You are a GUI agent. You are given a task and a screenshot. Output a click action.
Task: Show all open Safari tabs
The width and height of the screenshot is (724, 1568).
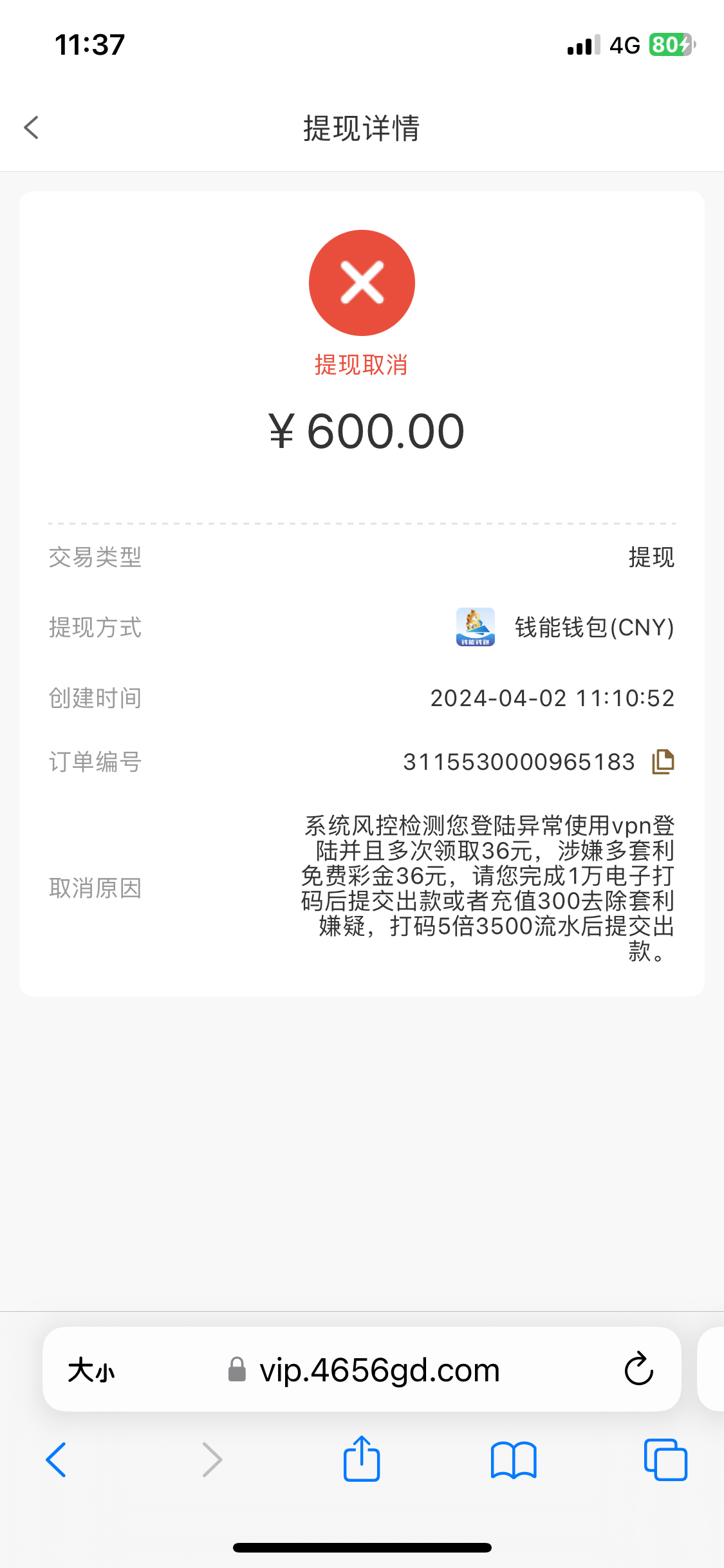(x=665, y=1459)
